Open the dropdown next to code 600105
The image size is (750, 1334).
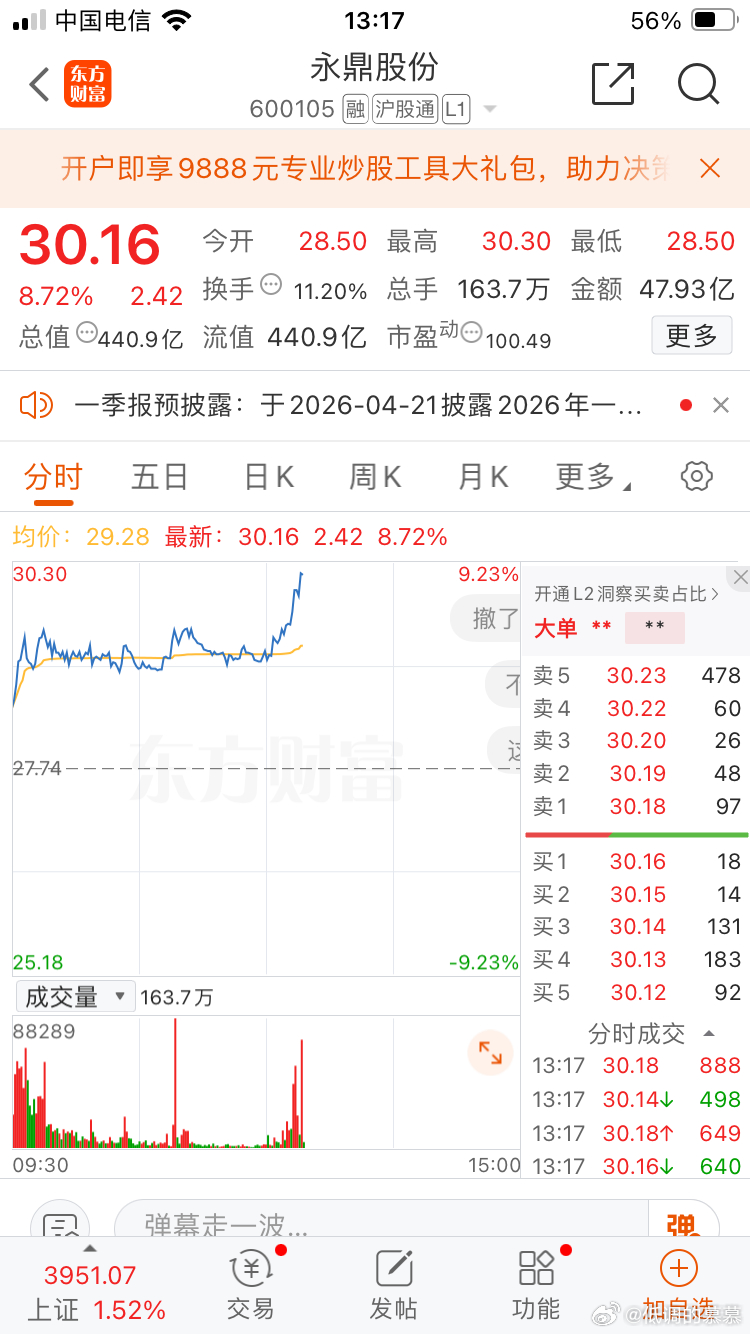click(x=489, y=109)
